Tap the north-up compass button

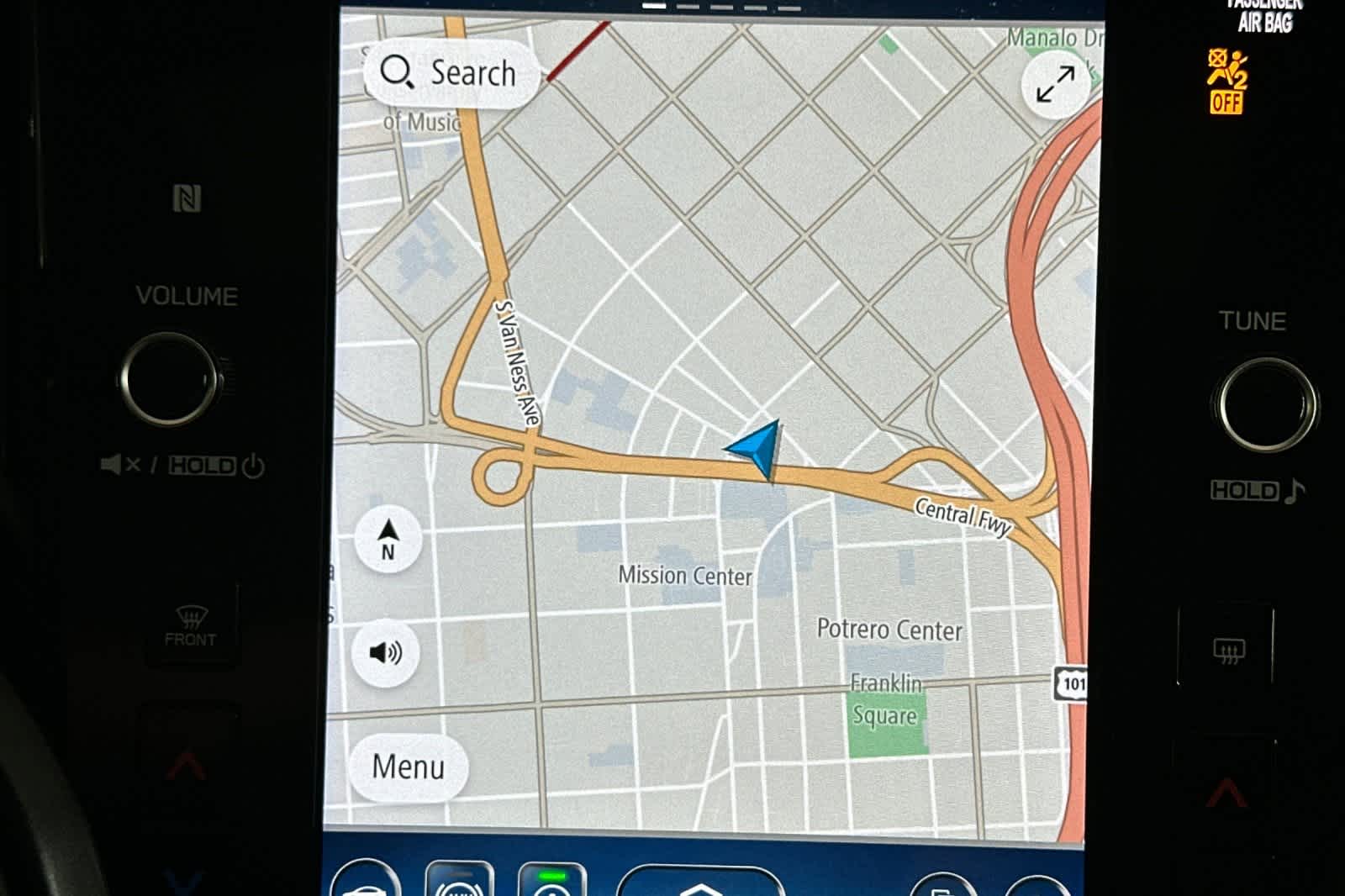coord(388,539)
